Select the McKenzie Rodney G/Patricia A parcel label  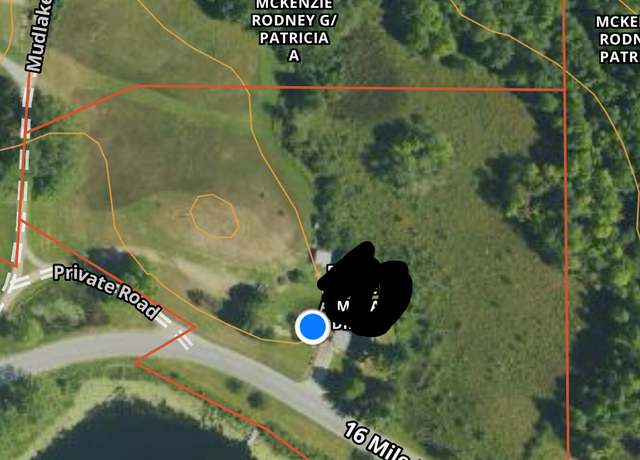[x=294, y=31]
